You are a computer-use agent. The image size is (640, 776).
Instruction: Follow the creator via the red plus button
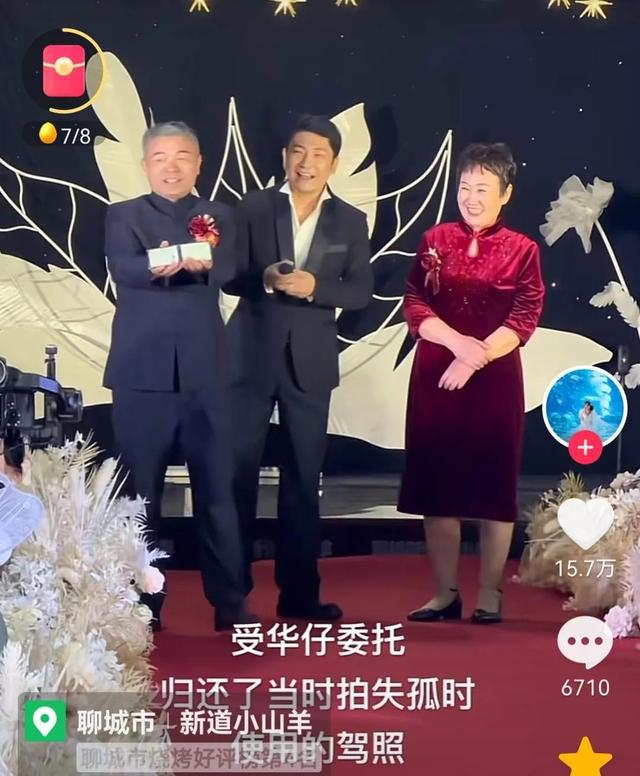click(x=585, y=447)
